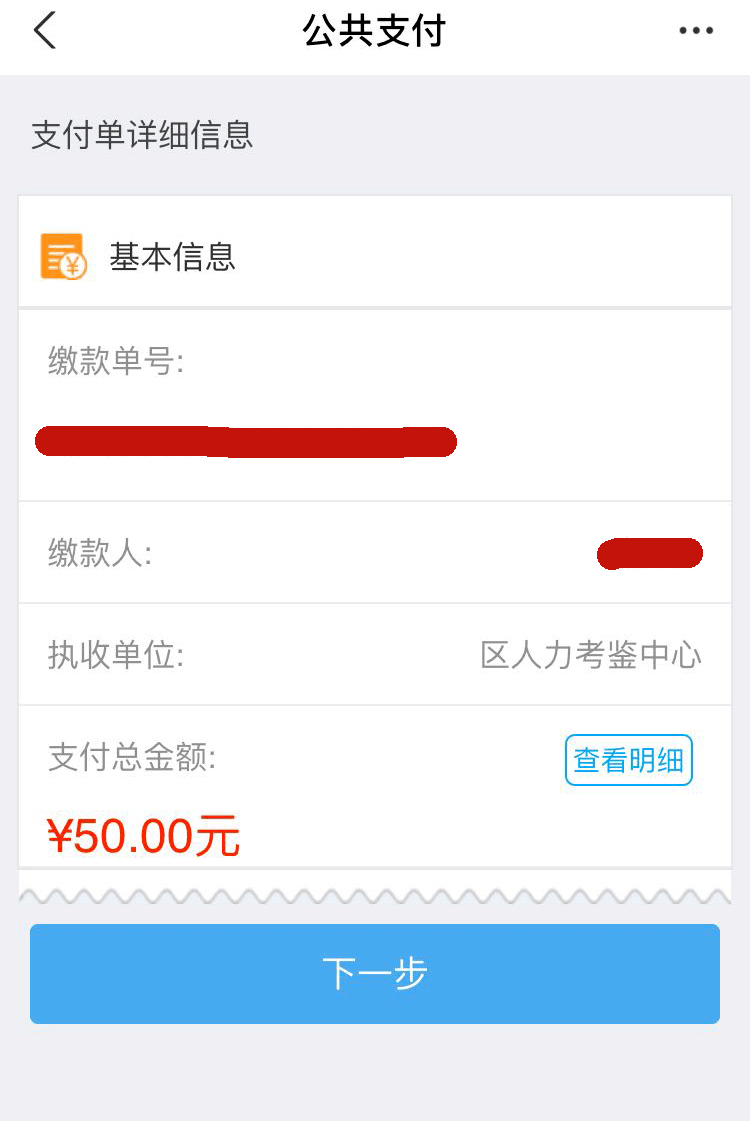
Task: Tap the 下一步 button to proceed
Action: (x=375, y=973)
